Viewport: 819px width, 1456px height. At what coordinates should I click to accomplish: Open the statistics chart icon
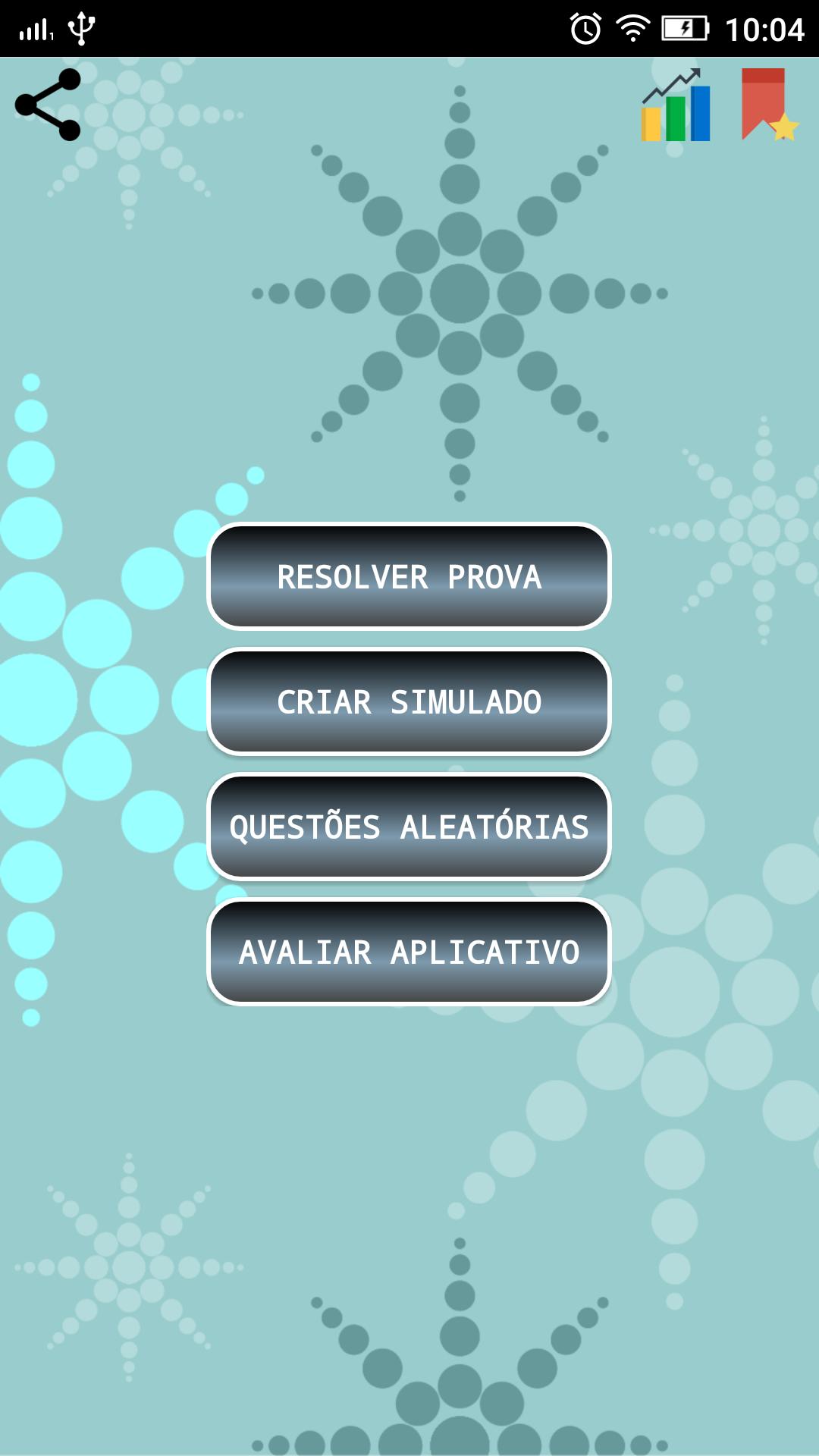675,105
